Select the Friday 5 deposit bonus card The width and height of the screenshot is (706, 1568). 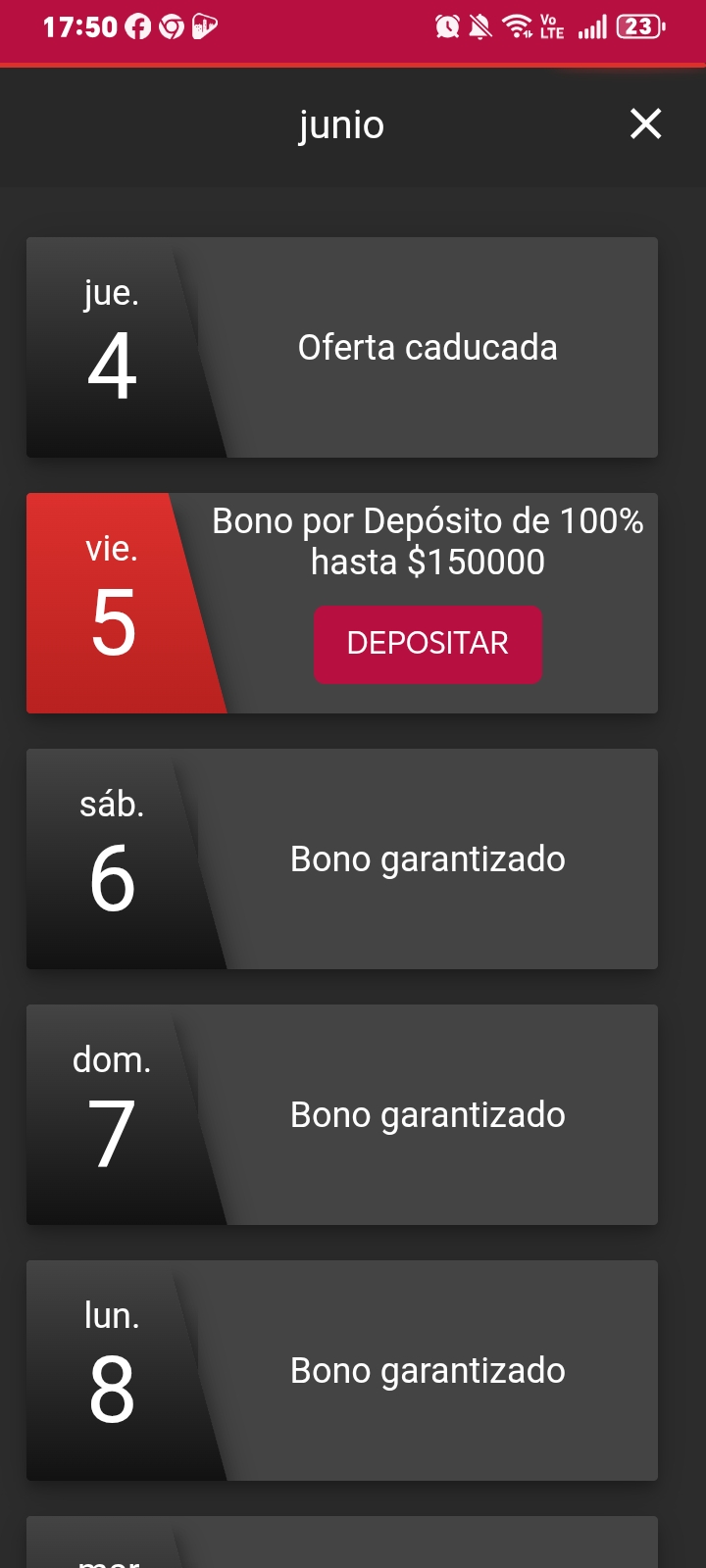click(342, 603)
